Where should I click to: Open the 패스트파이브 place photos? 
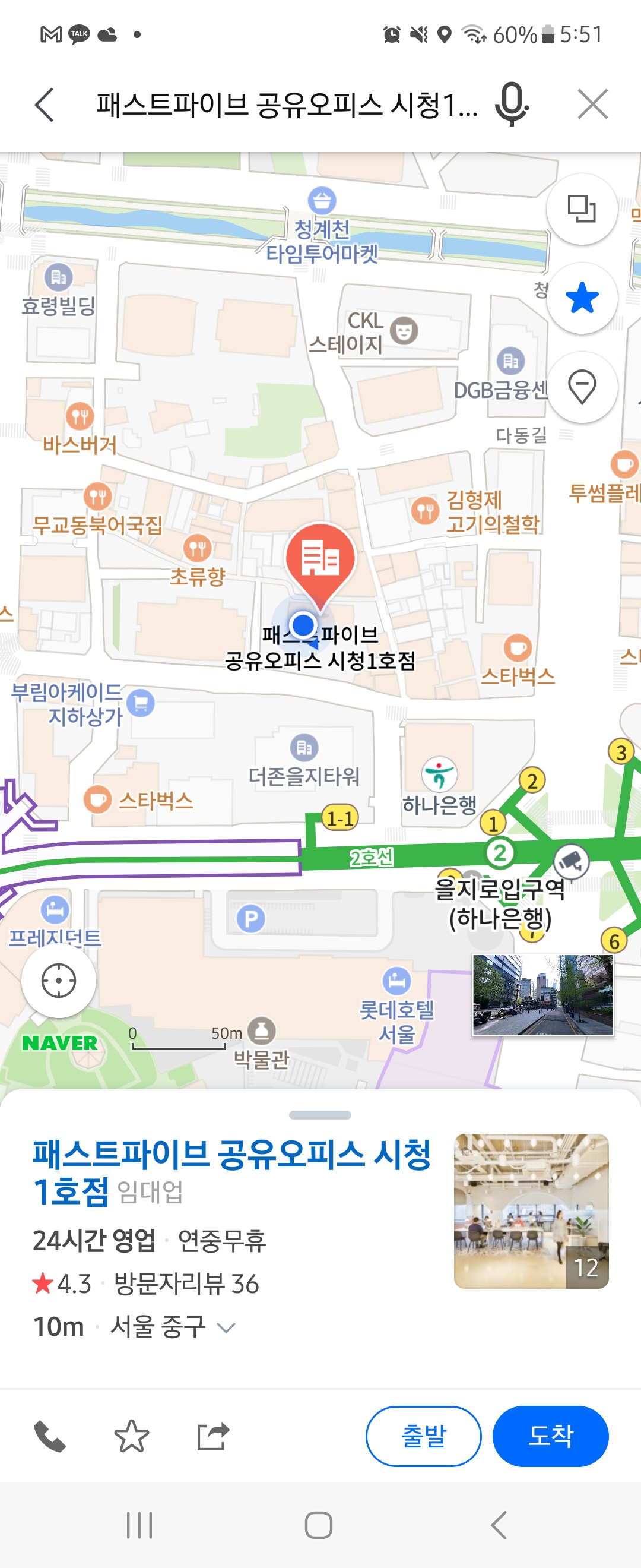(531, 1210)
